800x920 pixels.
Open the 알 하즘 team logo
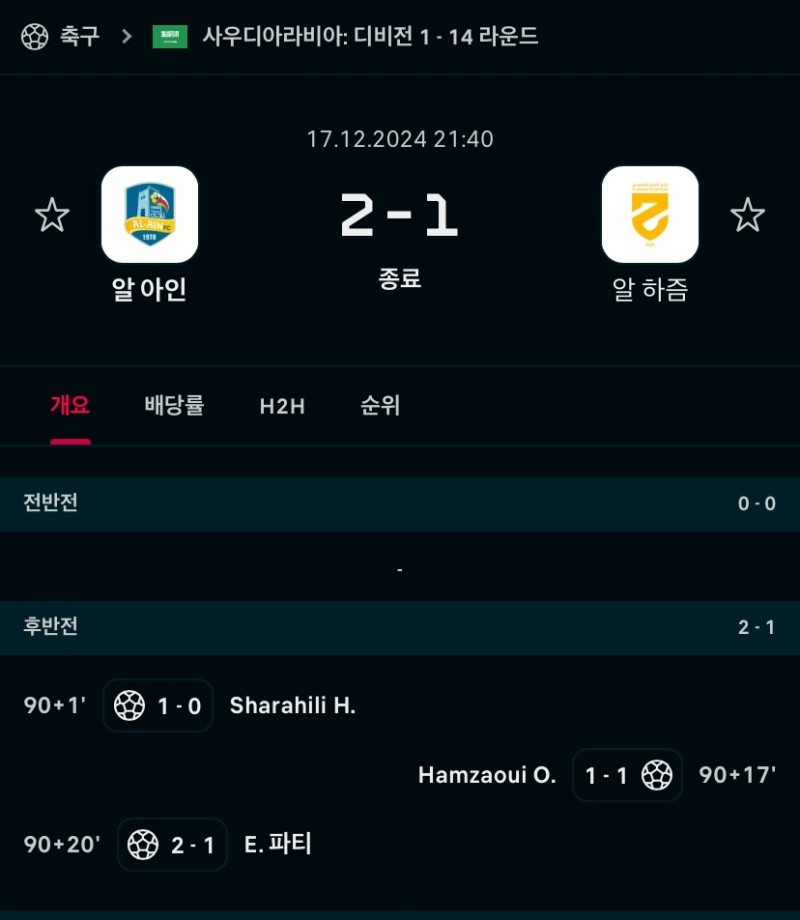650,214
